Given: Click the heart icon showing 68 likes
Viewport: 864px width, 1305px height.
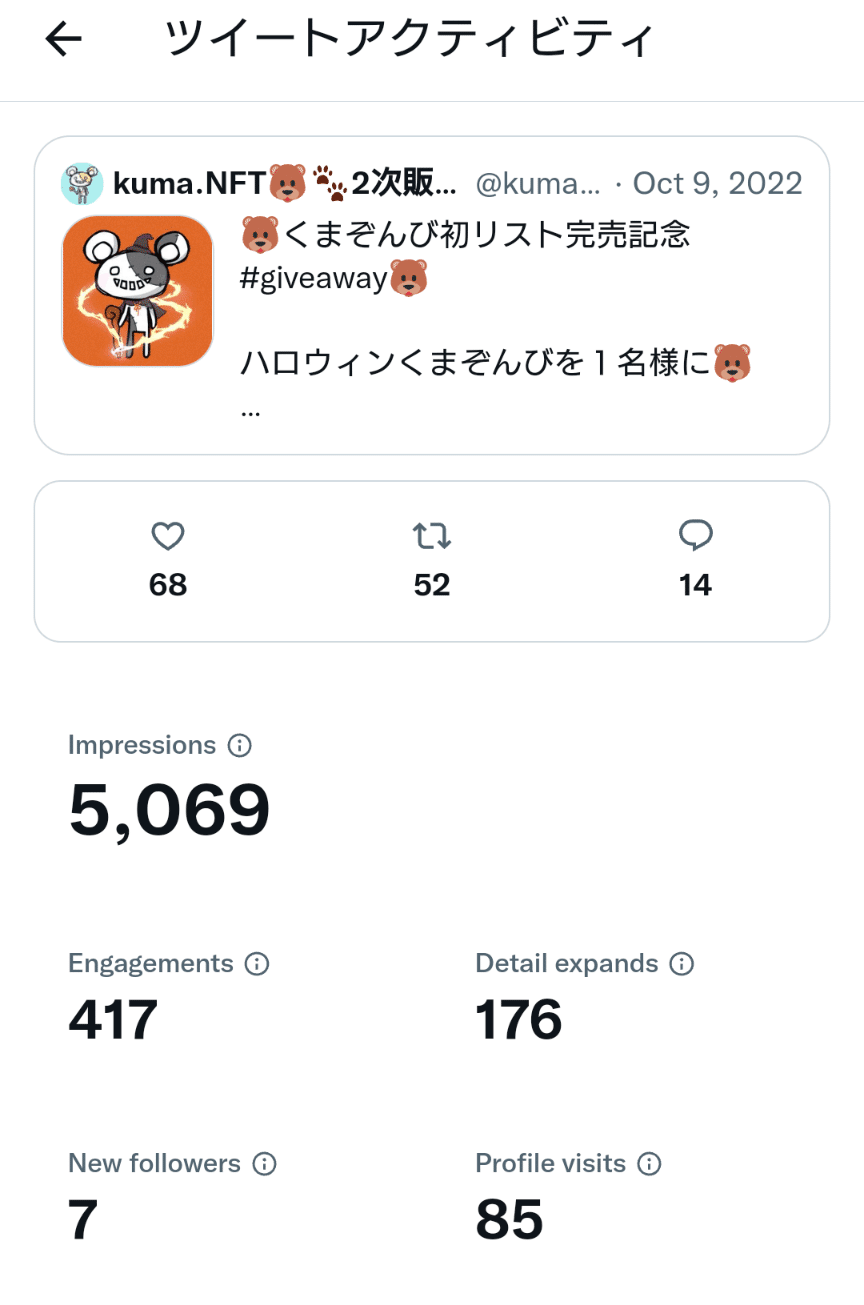Looking at the screenshot, I should pos(166,536).
